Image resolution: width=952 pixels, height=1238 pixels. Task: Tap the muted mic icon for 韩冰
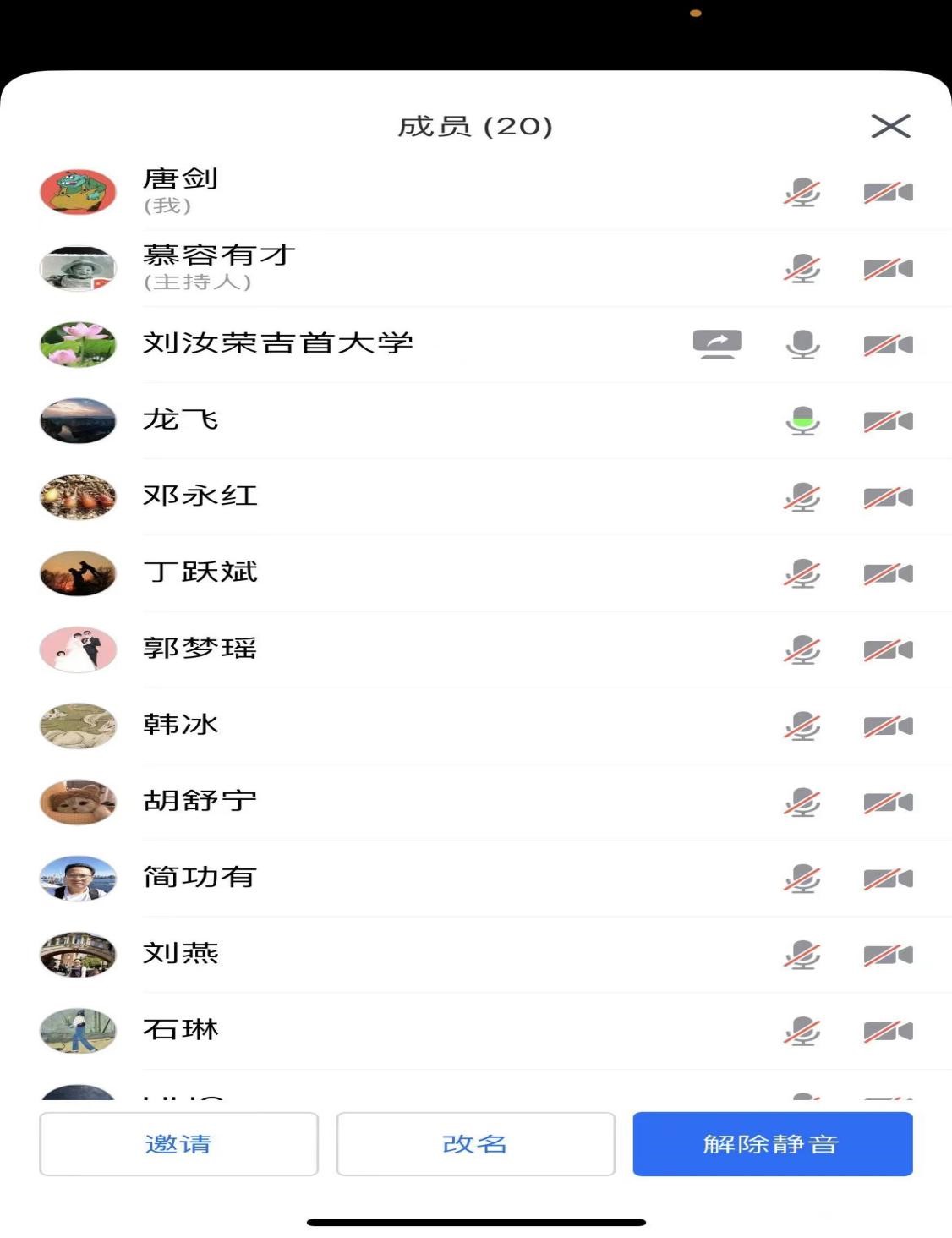click(x=802, y=726)
